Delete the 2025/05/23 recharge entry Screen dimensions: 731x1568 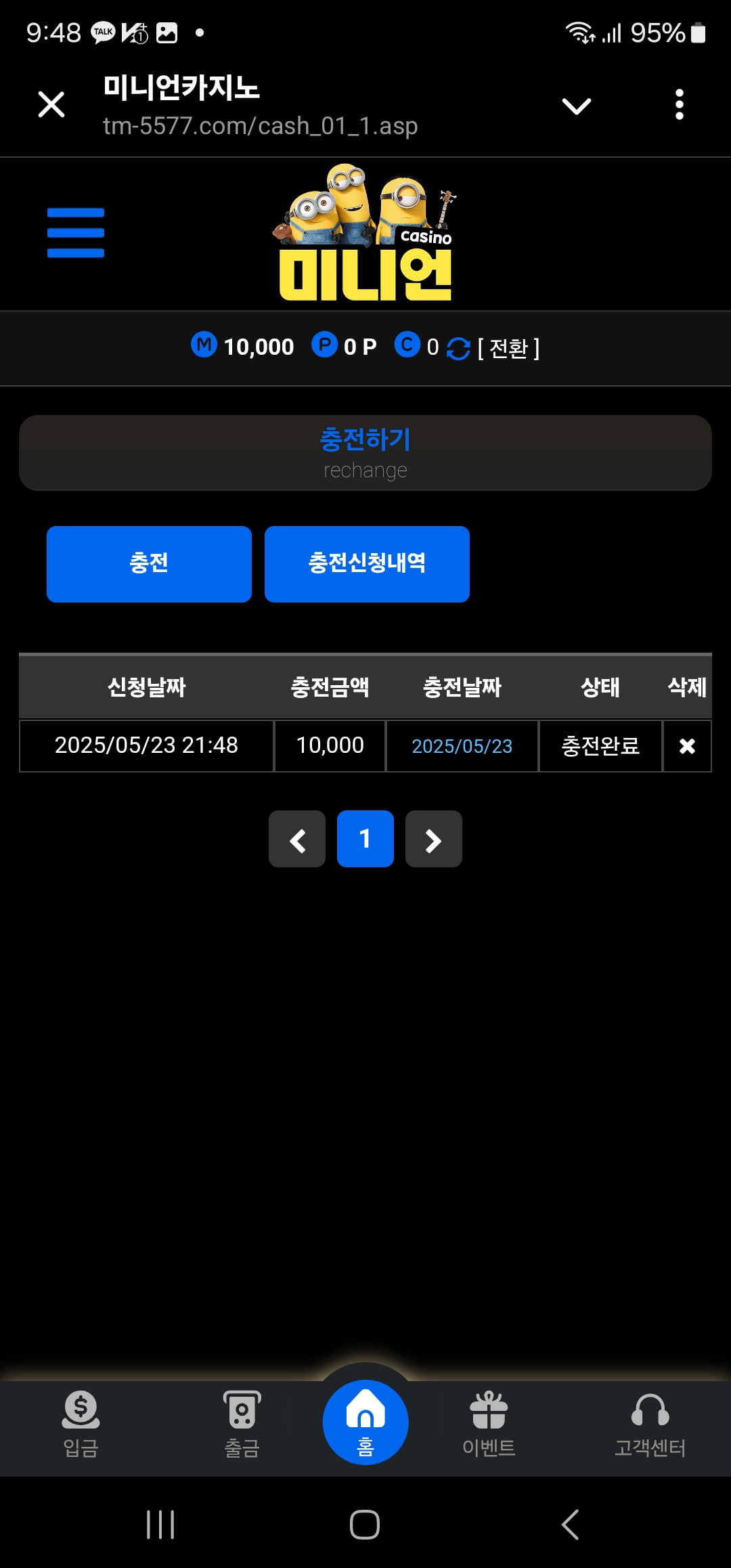click(x=687, y=746)
